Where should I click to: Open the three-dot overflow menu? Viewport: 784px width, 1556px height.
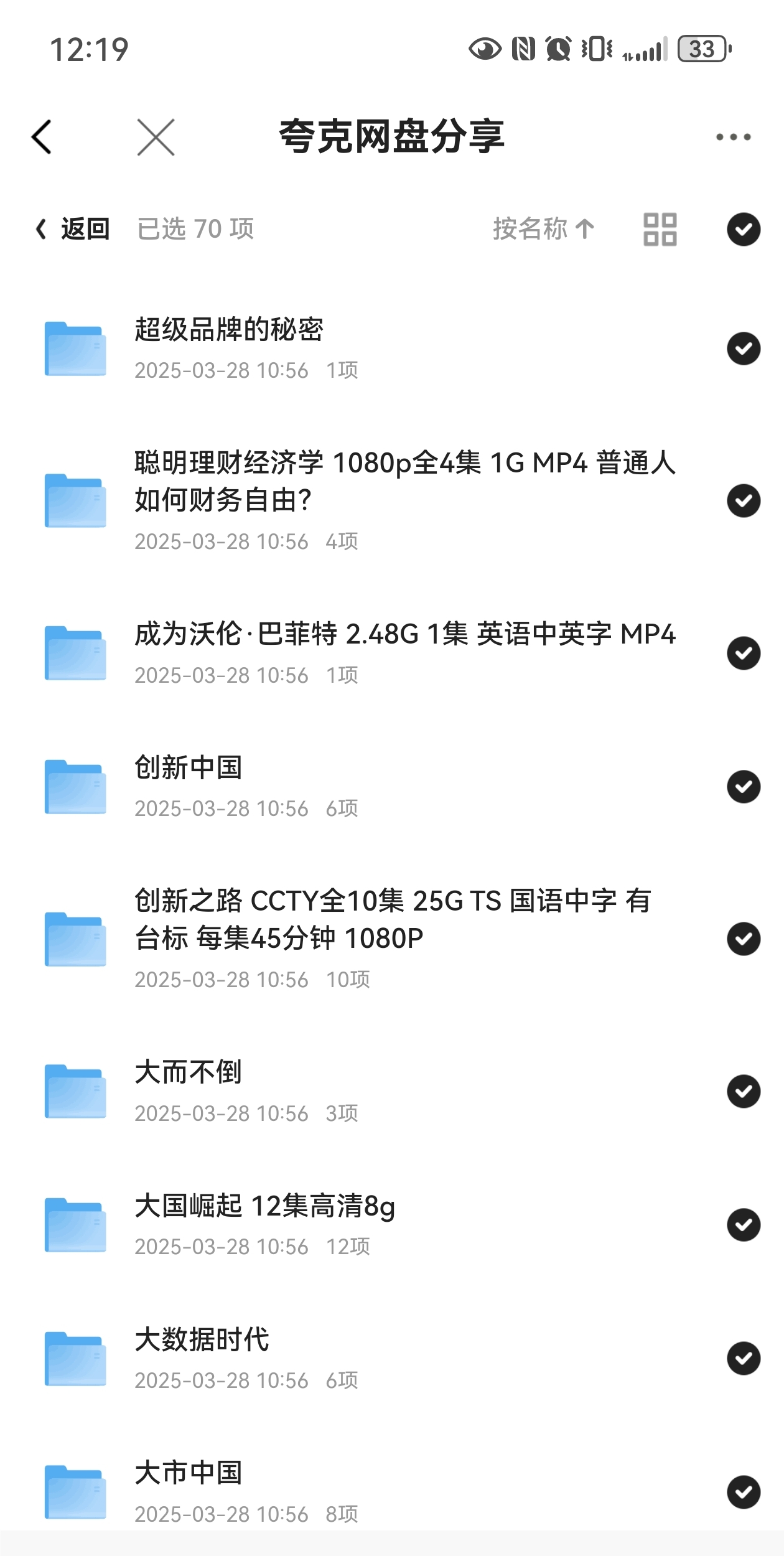coord(733,137)
